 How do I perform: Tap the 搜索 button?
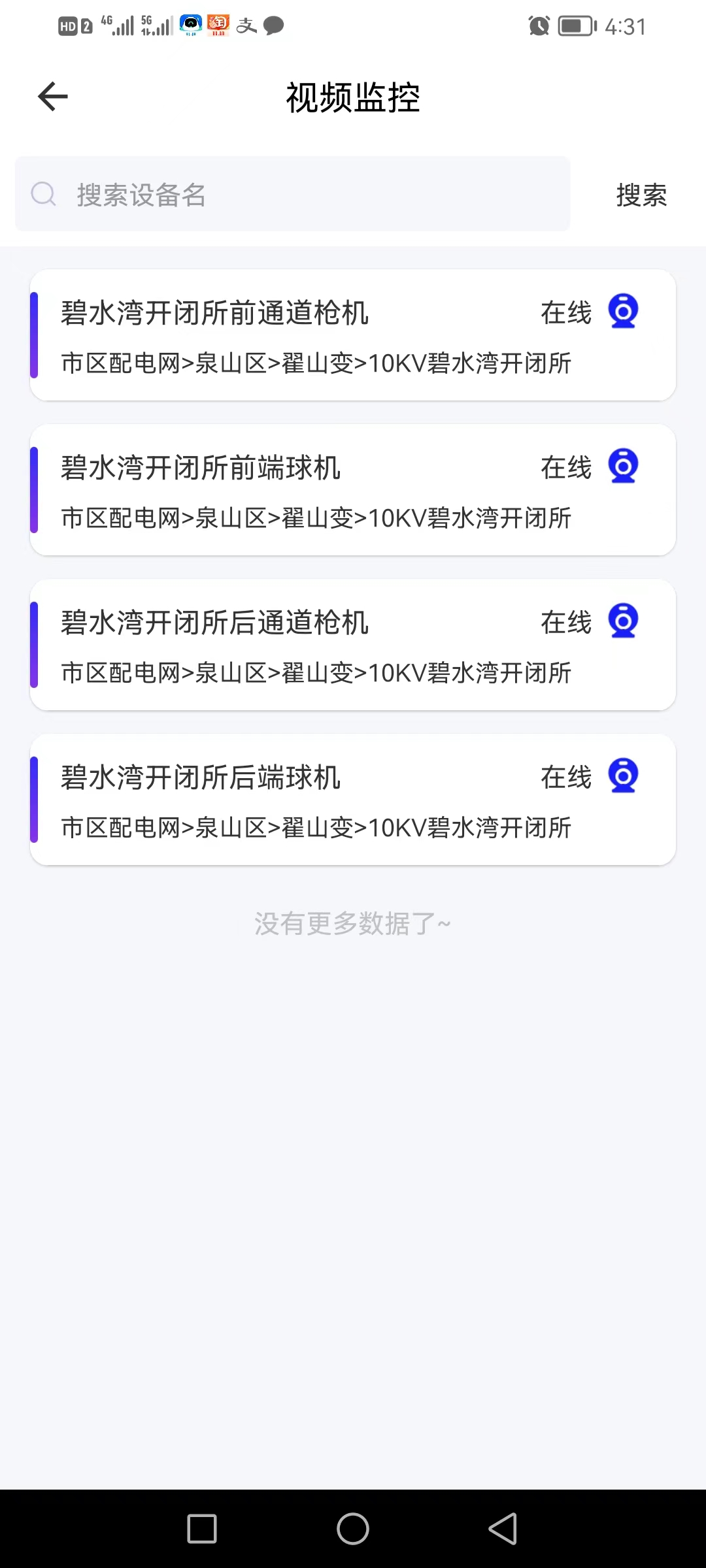[x=641, y=195]
